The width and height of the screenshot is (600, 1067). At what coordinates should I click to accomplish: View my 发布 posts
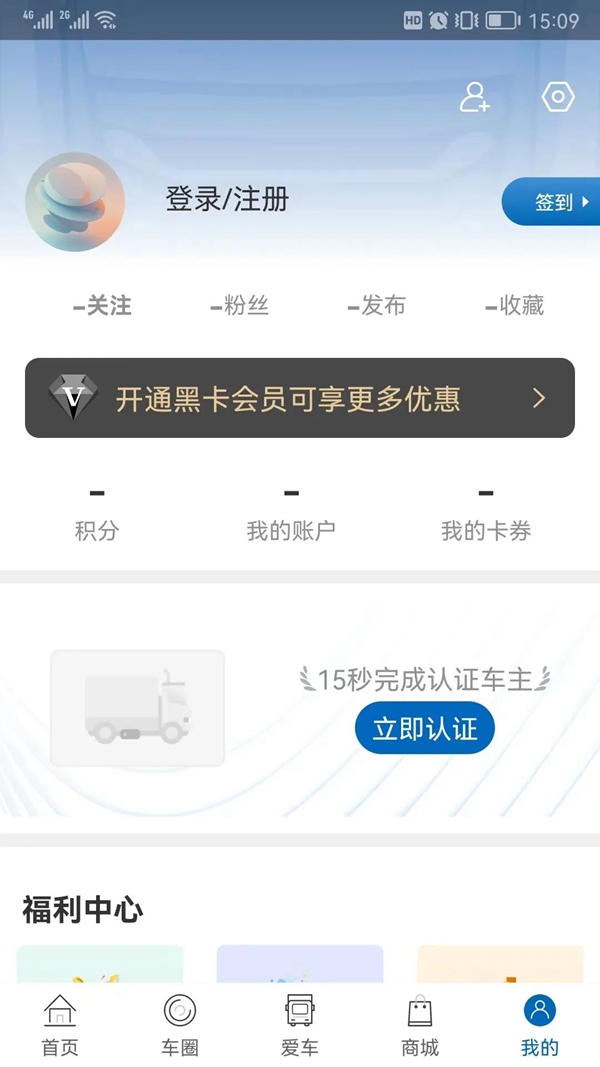pos(377,306)
